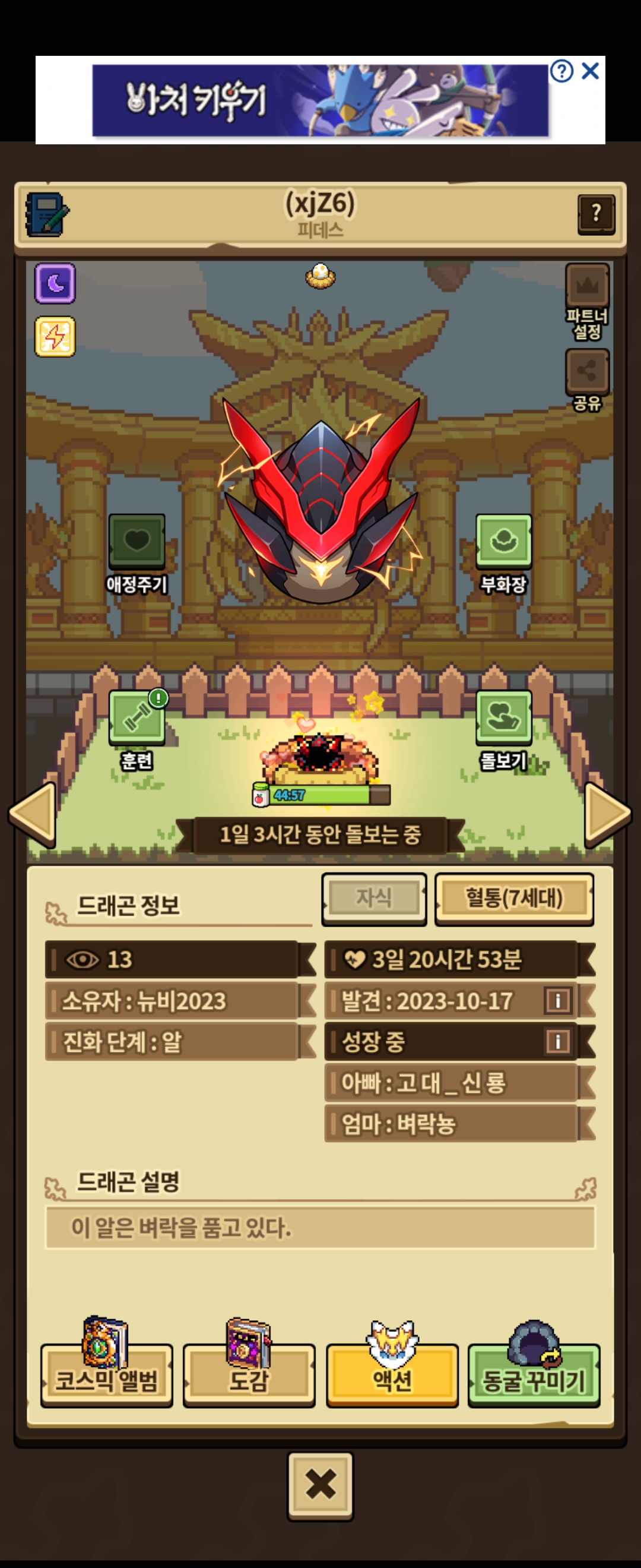Tap the purple moon icon
This screenshot has height=1568, width=641.
pyautogui.click(x=55, y=283)
